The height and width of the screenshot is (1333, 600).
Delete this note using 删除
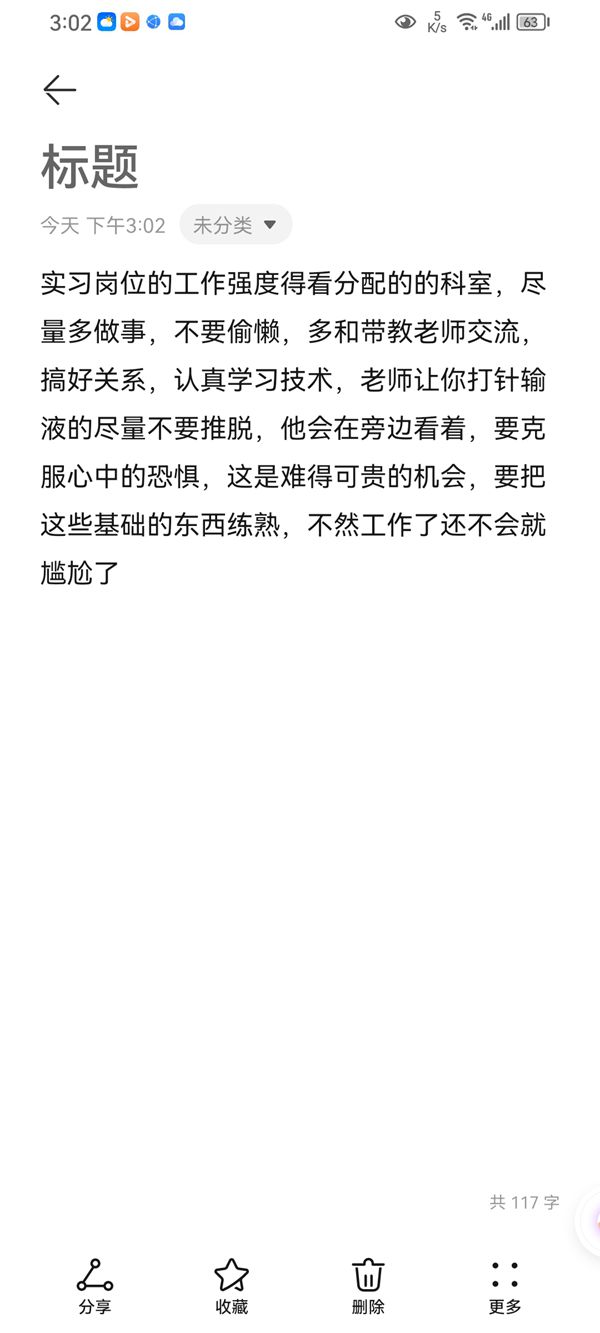[x=368, y=1286]
